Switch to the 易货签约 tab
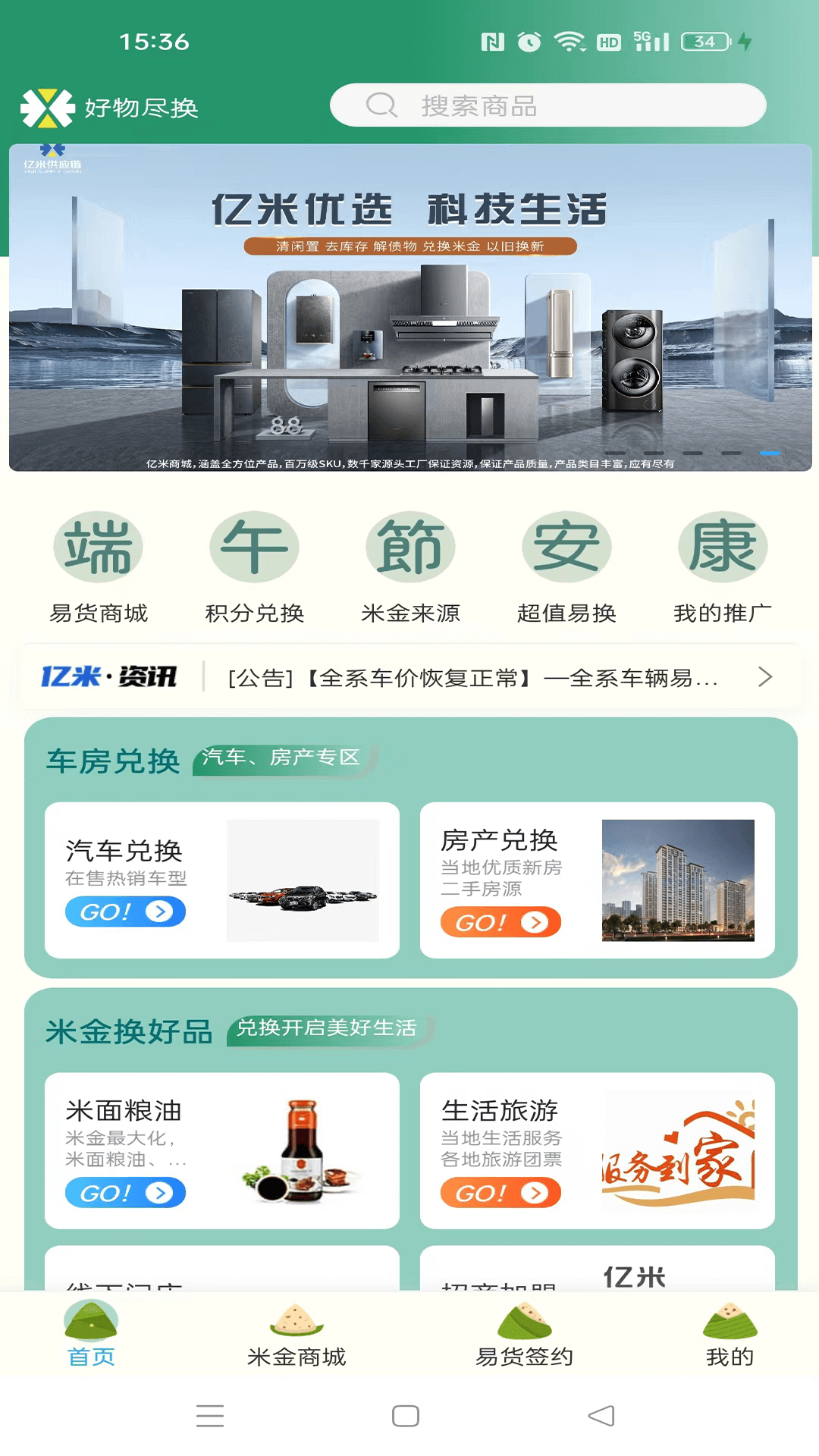 pos(524,1335)
